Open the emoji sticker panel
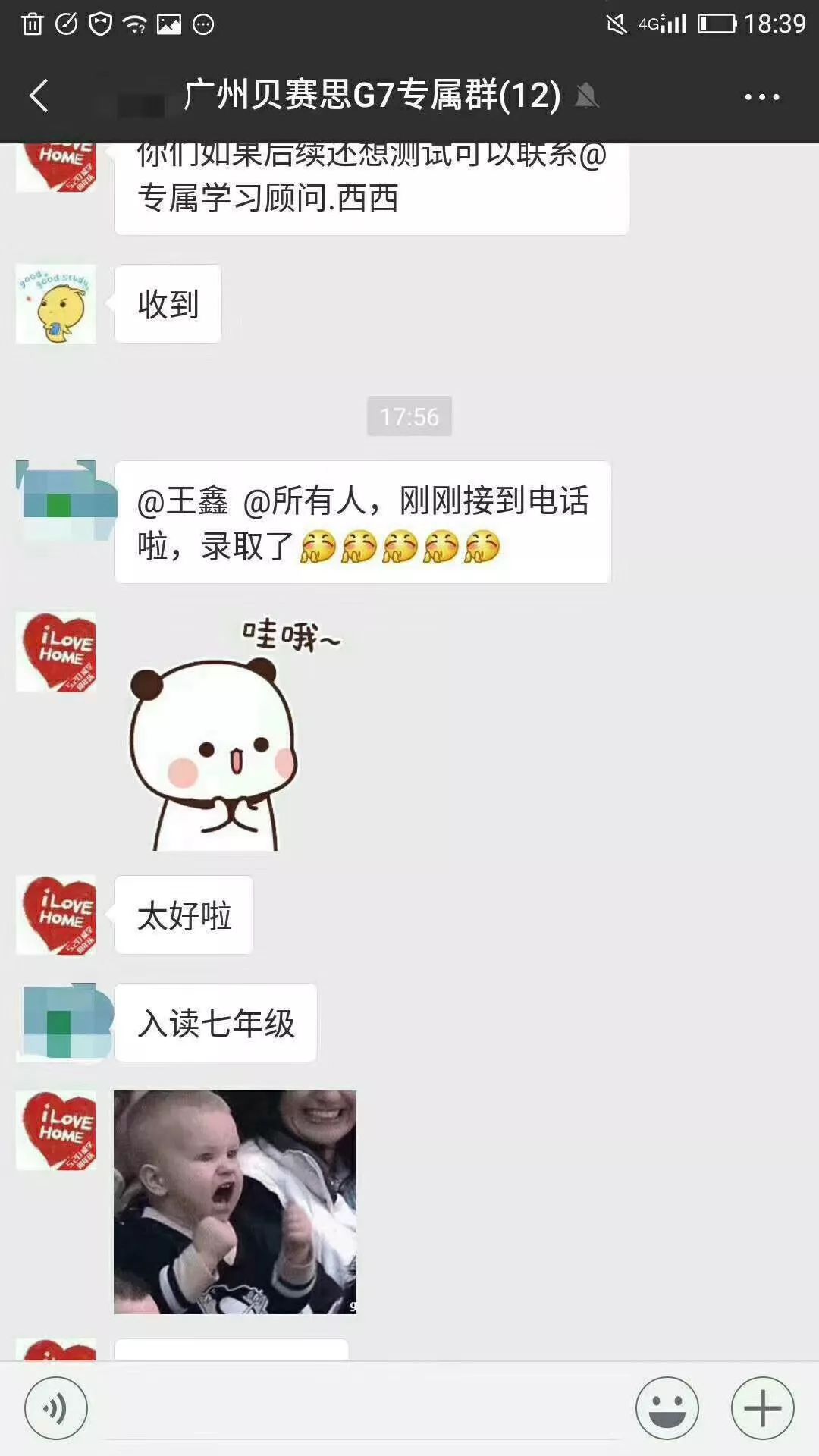This screenshot has width=819, height=1456. (x=667, y=1408)
